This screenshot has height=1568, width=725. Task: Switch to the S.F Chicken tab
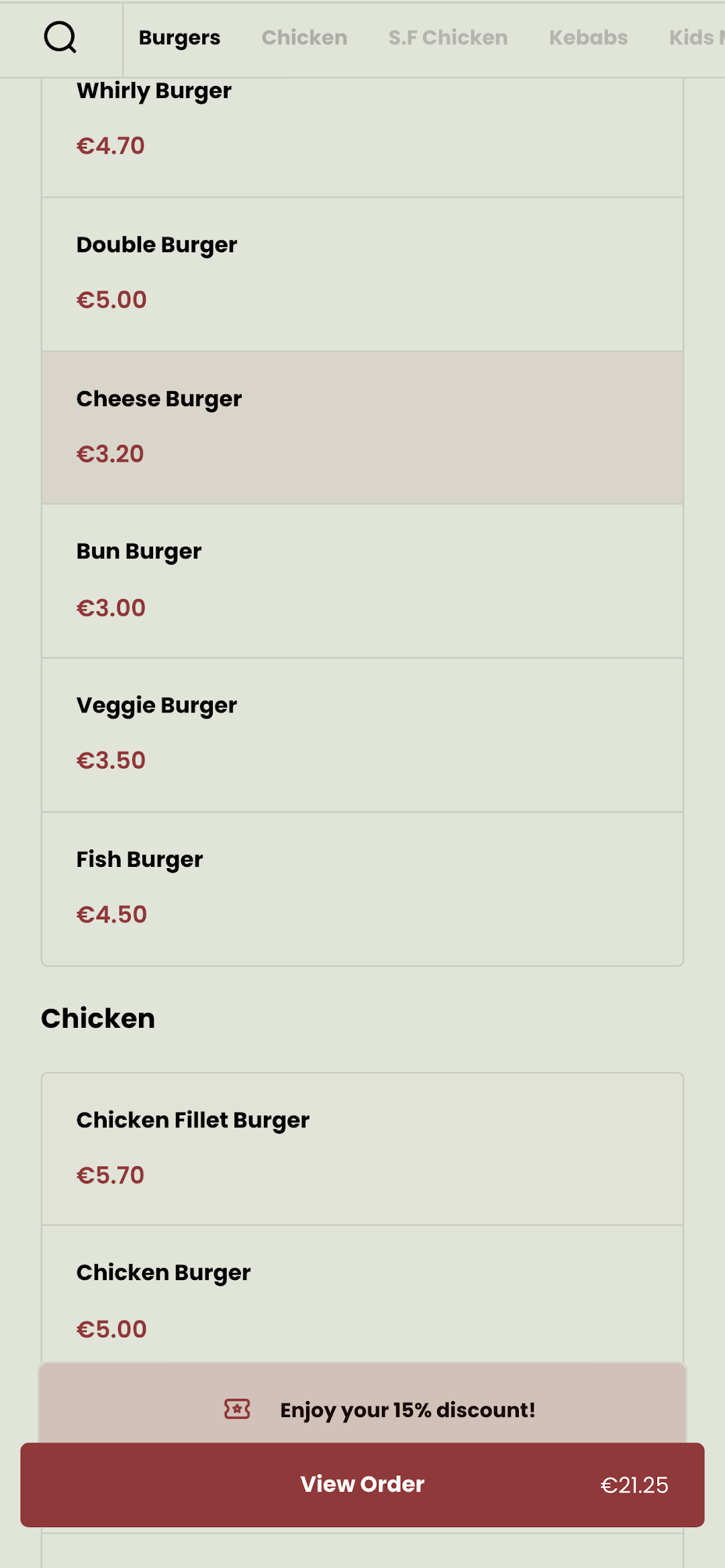click(448, 38)
